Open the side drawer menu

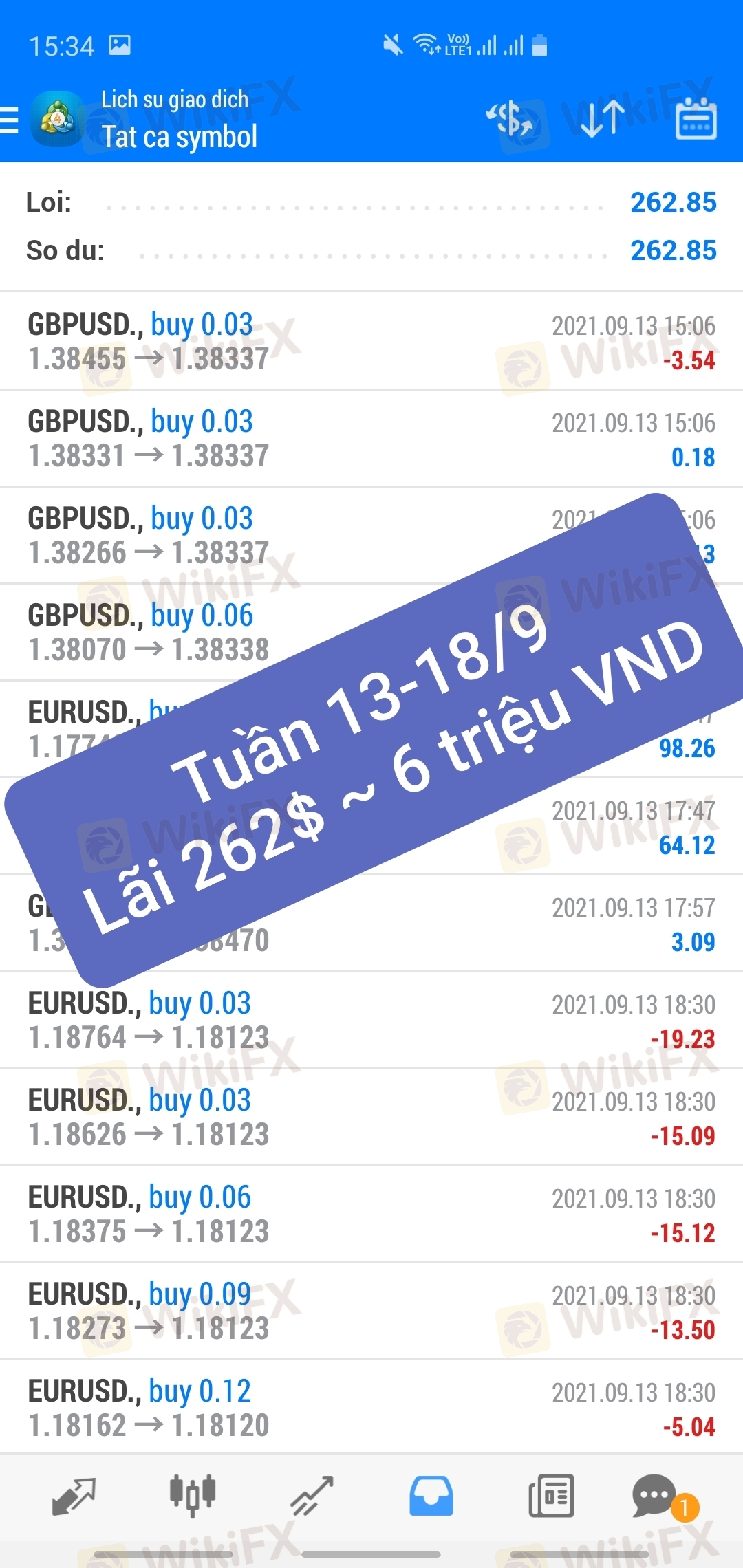click(x=10, y=120)
